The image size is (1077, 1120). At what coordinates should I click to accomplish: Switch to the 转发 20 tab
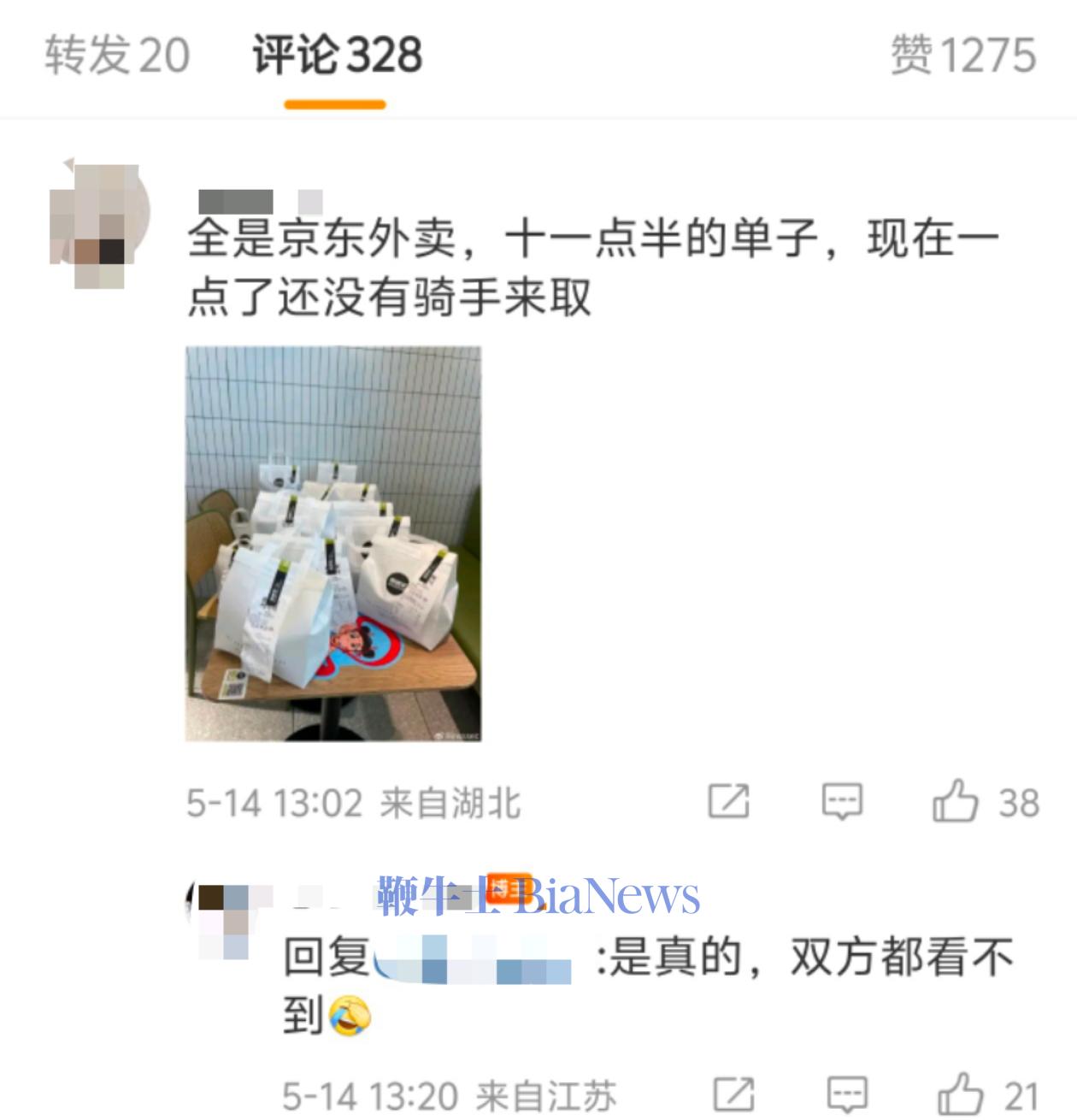point(117,56)
